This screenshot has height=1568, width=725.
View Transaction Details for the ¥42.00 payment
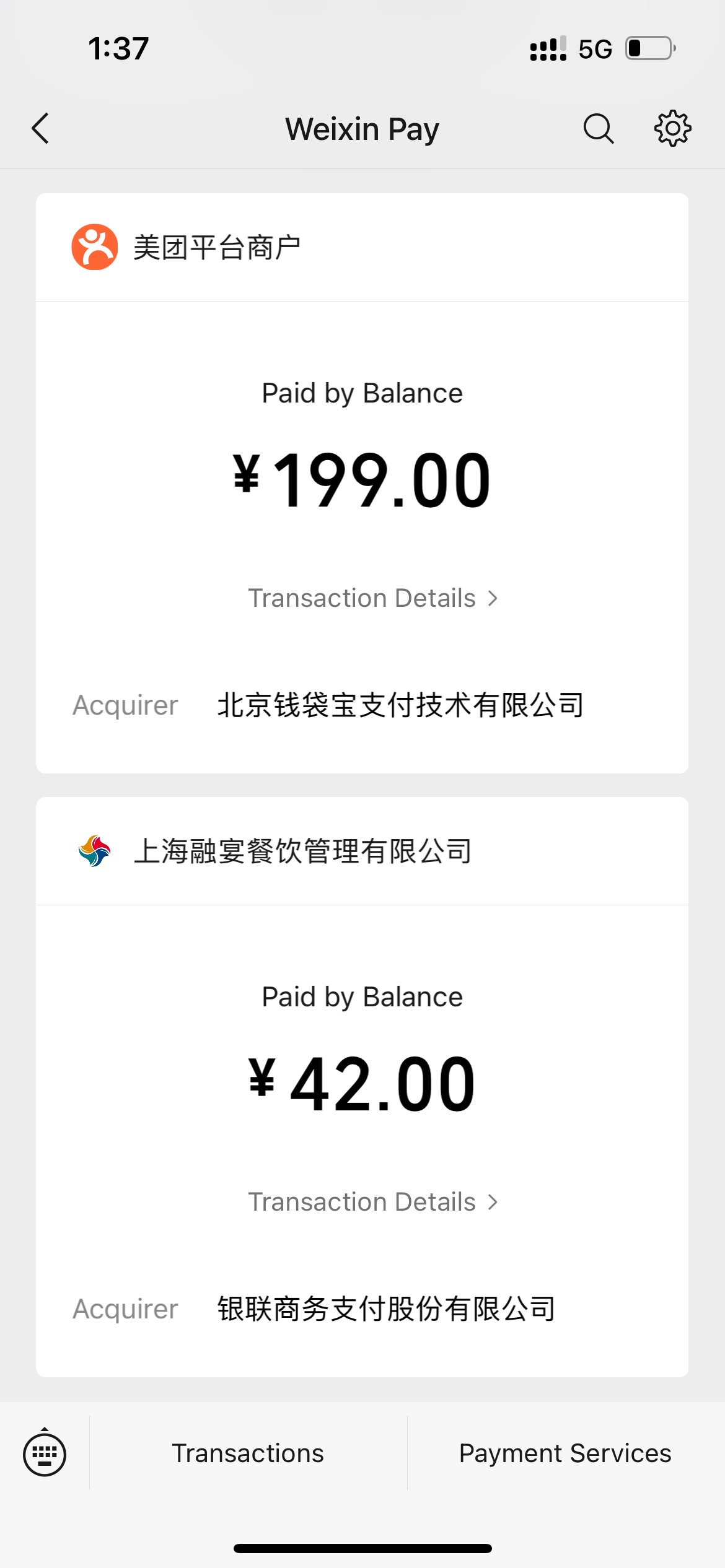point(372,1202)
